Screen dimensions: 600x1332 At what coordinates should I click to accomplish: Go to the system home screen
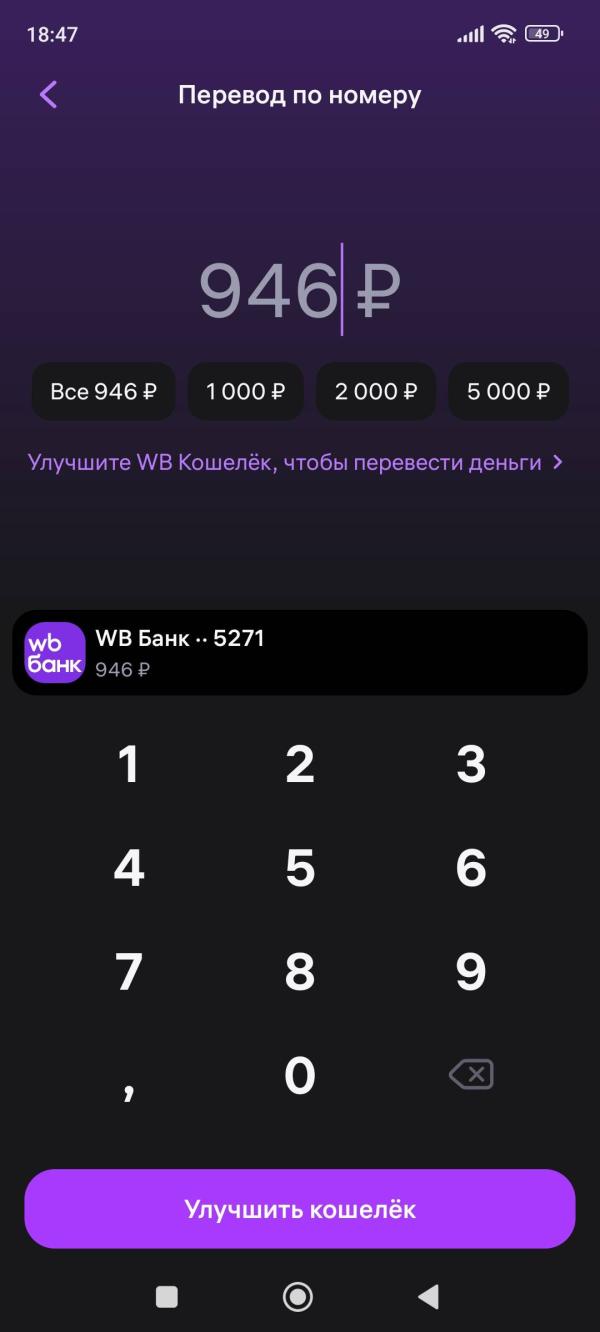[298, 1297]
